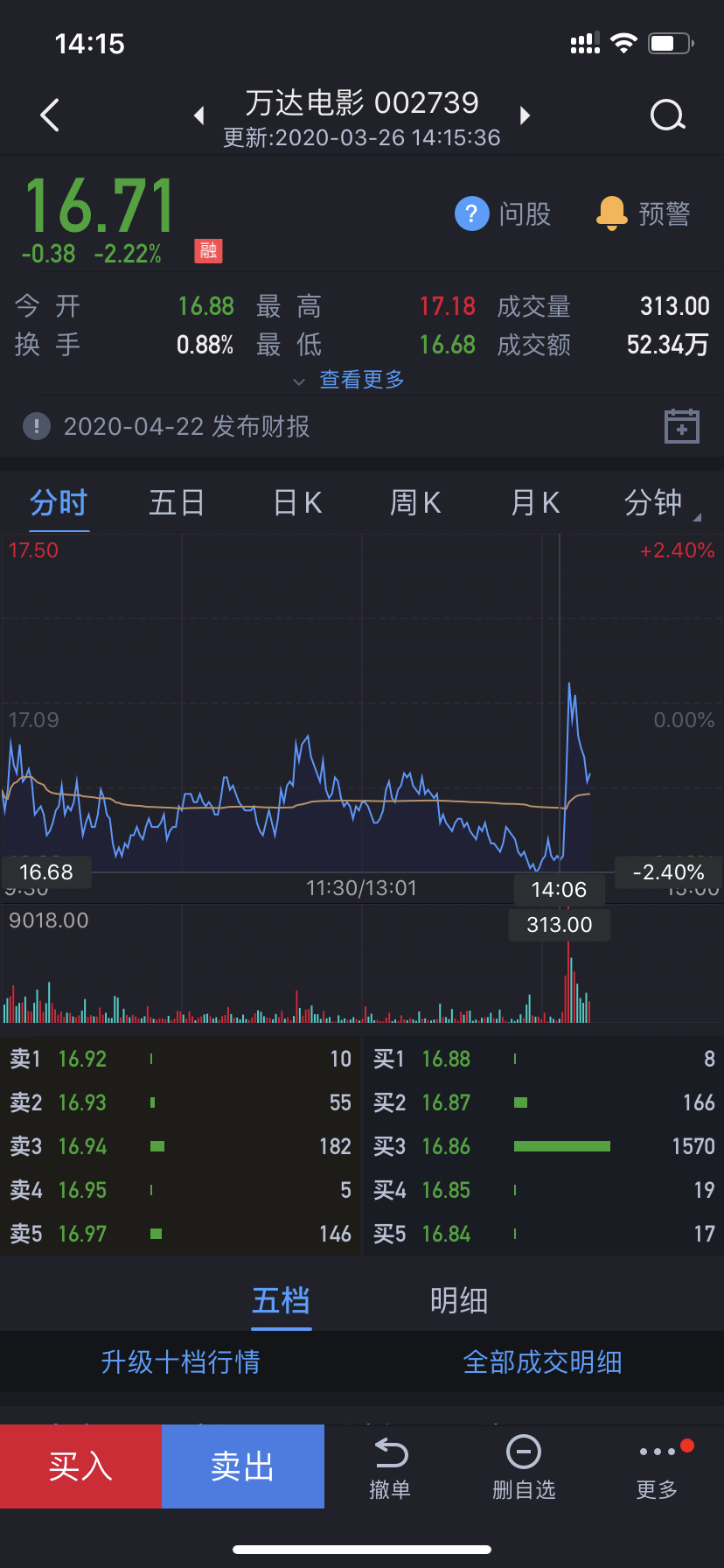Open the 月K monthly chart tab
The width and height of the screenshot is (724, 1568).
[534, 503]
